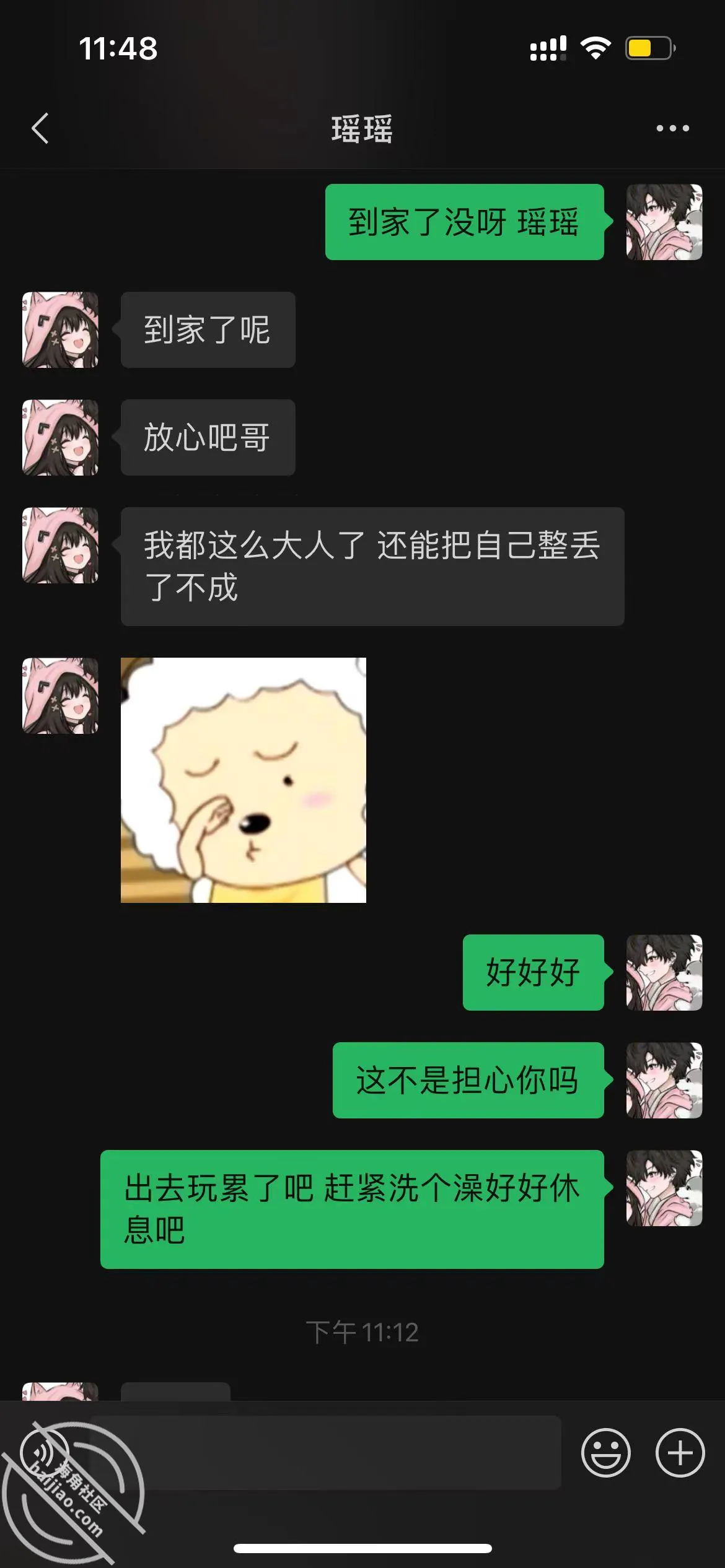This screenshot has width=725, height=1568.
Task: Switch to voice message input
Action: pos(45,1453)
